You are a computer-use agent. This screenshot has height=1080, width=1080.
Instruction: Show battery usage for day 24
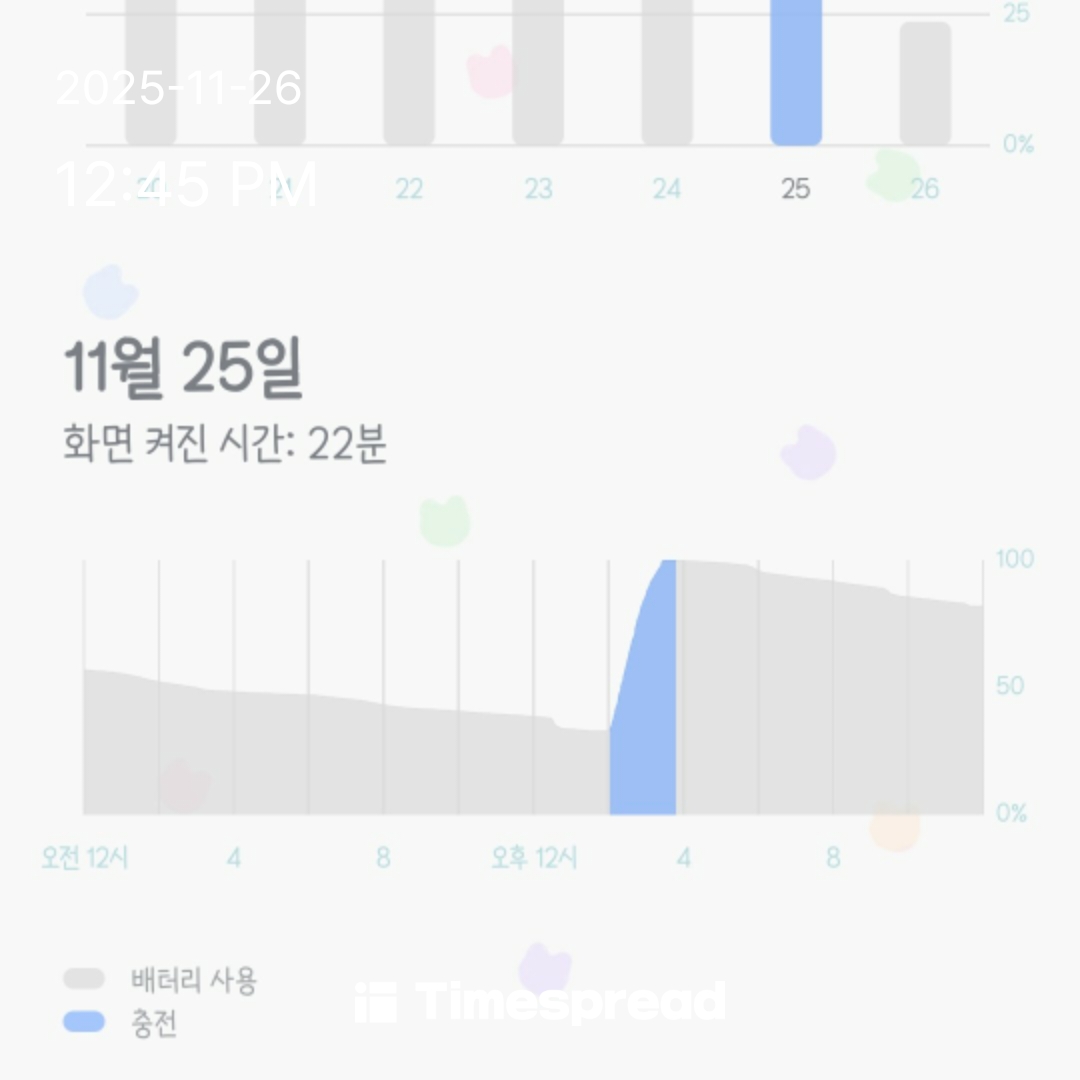point(667,75)
